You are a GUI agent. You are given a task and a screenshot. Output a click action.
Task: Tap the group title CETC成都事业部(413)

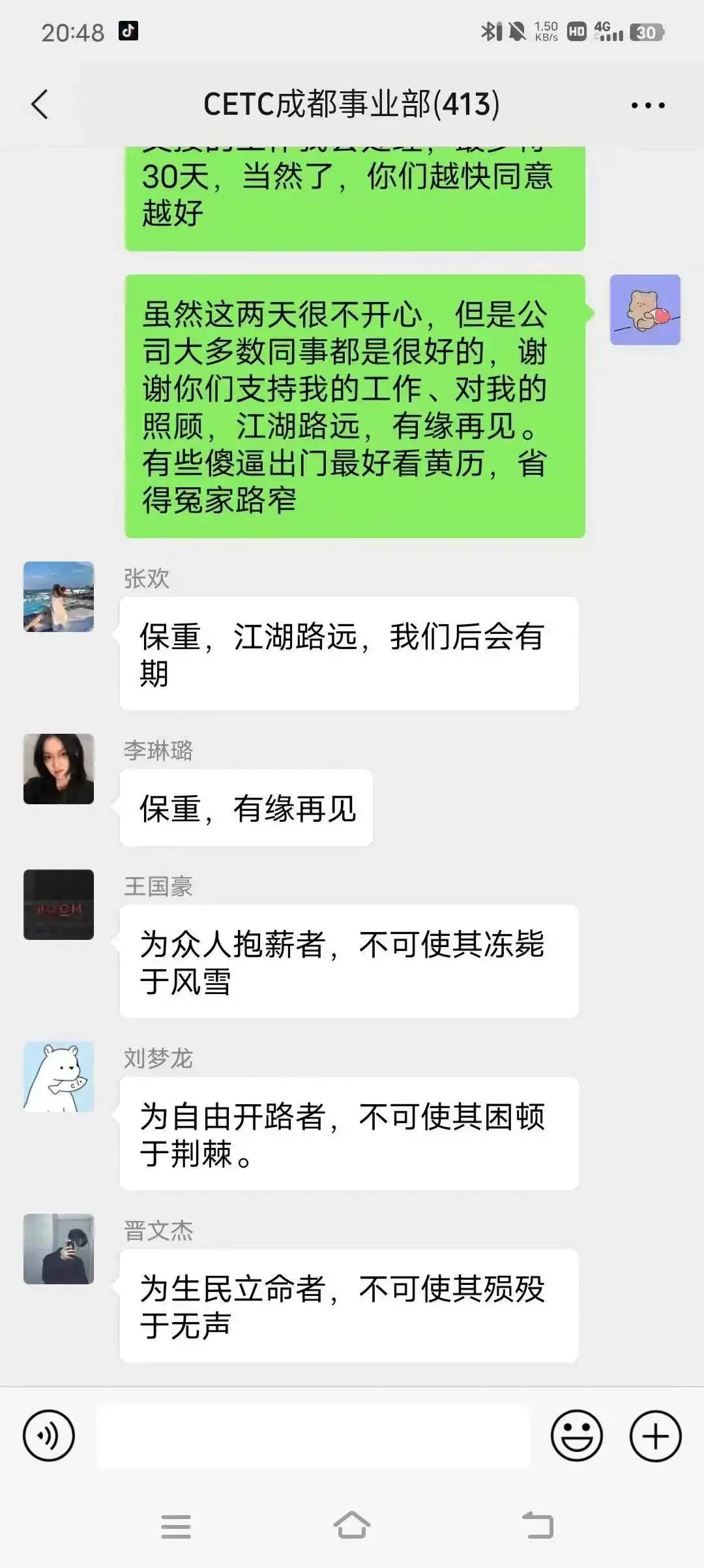[x=351, y=102]
